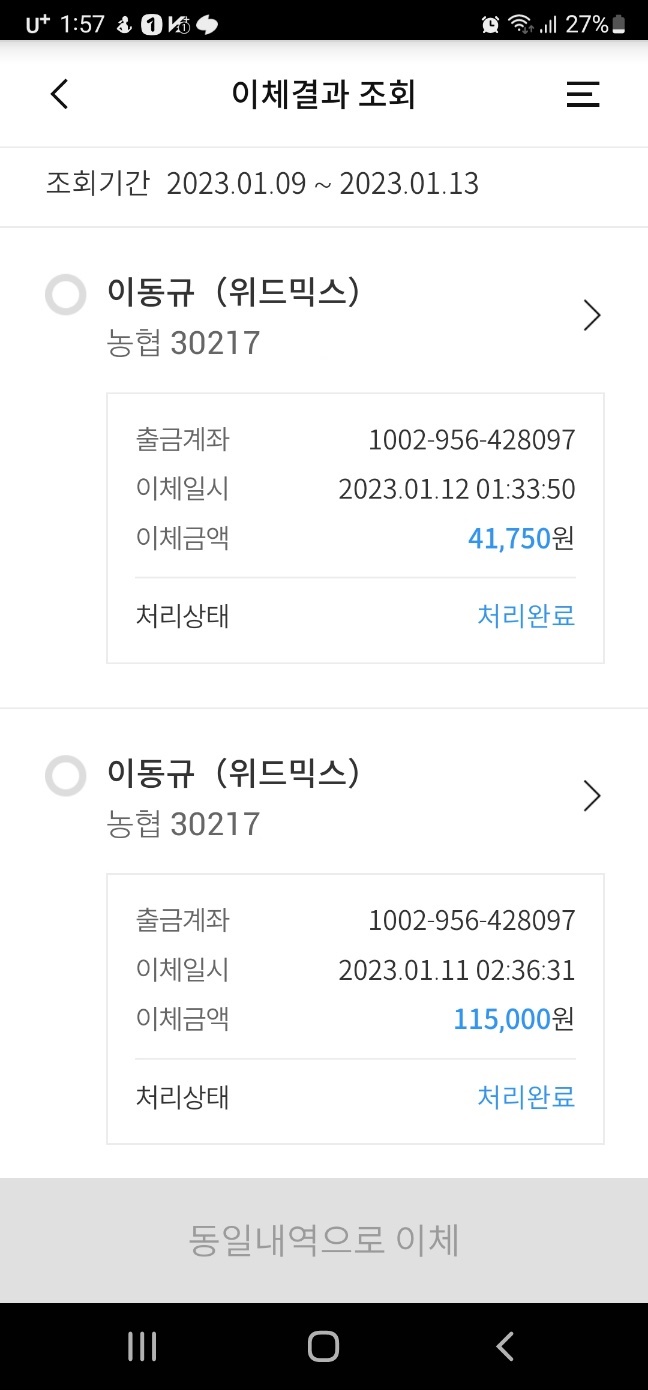This screenshot has height=1390, width=648.
Task: Tap the system home button
Action: coord(323,1346)
